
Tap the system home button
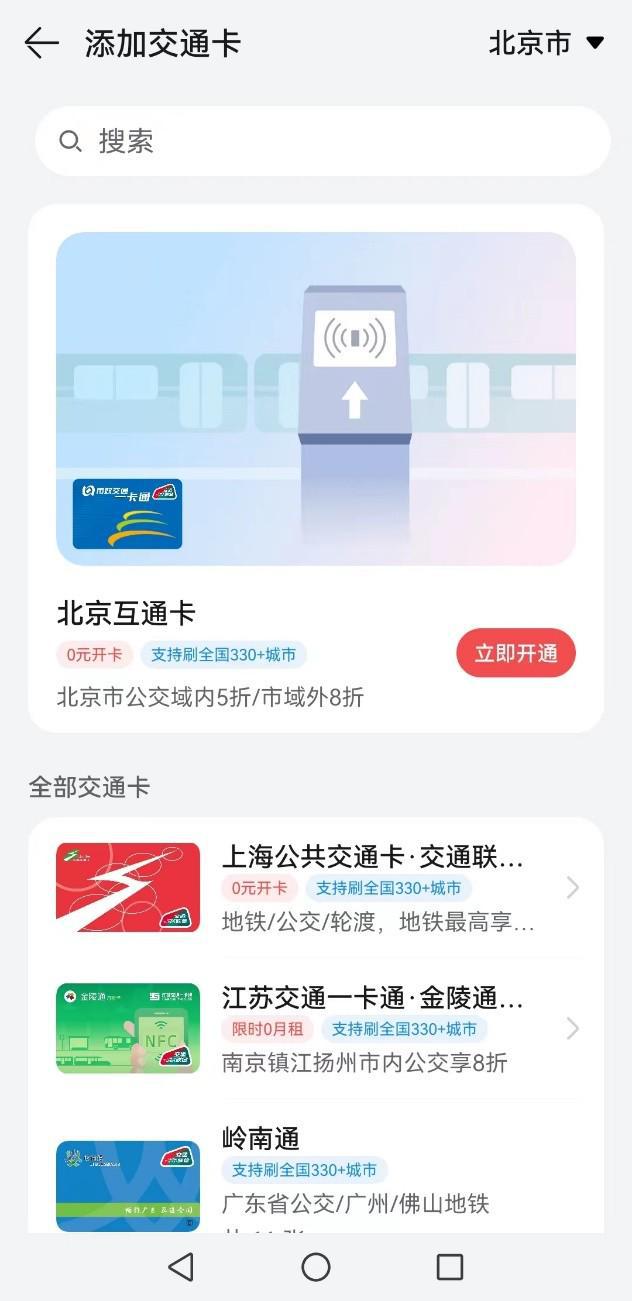point(316,1267)
